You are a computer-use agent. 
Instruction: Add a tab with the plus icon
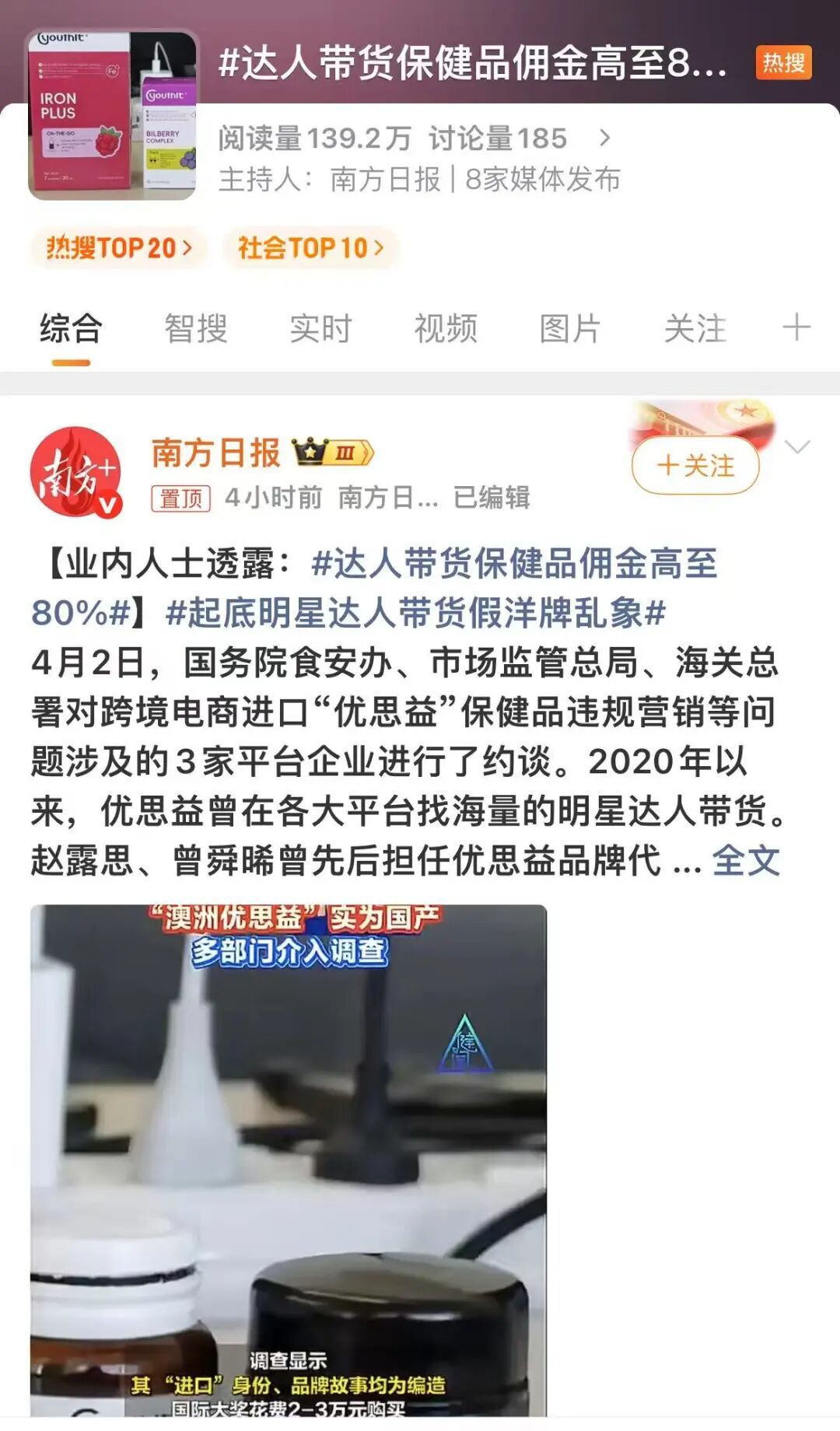[x=796, y=327]
